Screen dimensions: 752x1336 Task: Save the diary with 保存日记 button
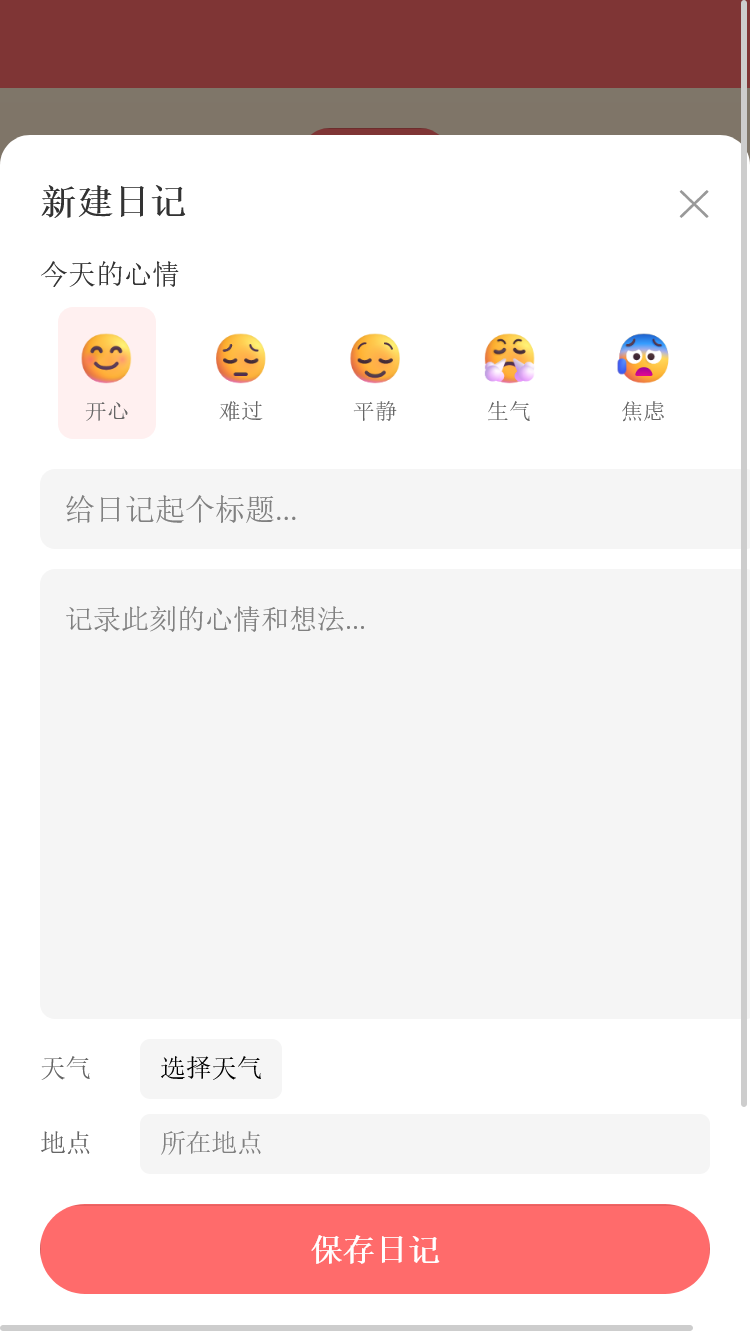pyautogui.click(x=374, y=1249)
